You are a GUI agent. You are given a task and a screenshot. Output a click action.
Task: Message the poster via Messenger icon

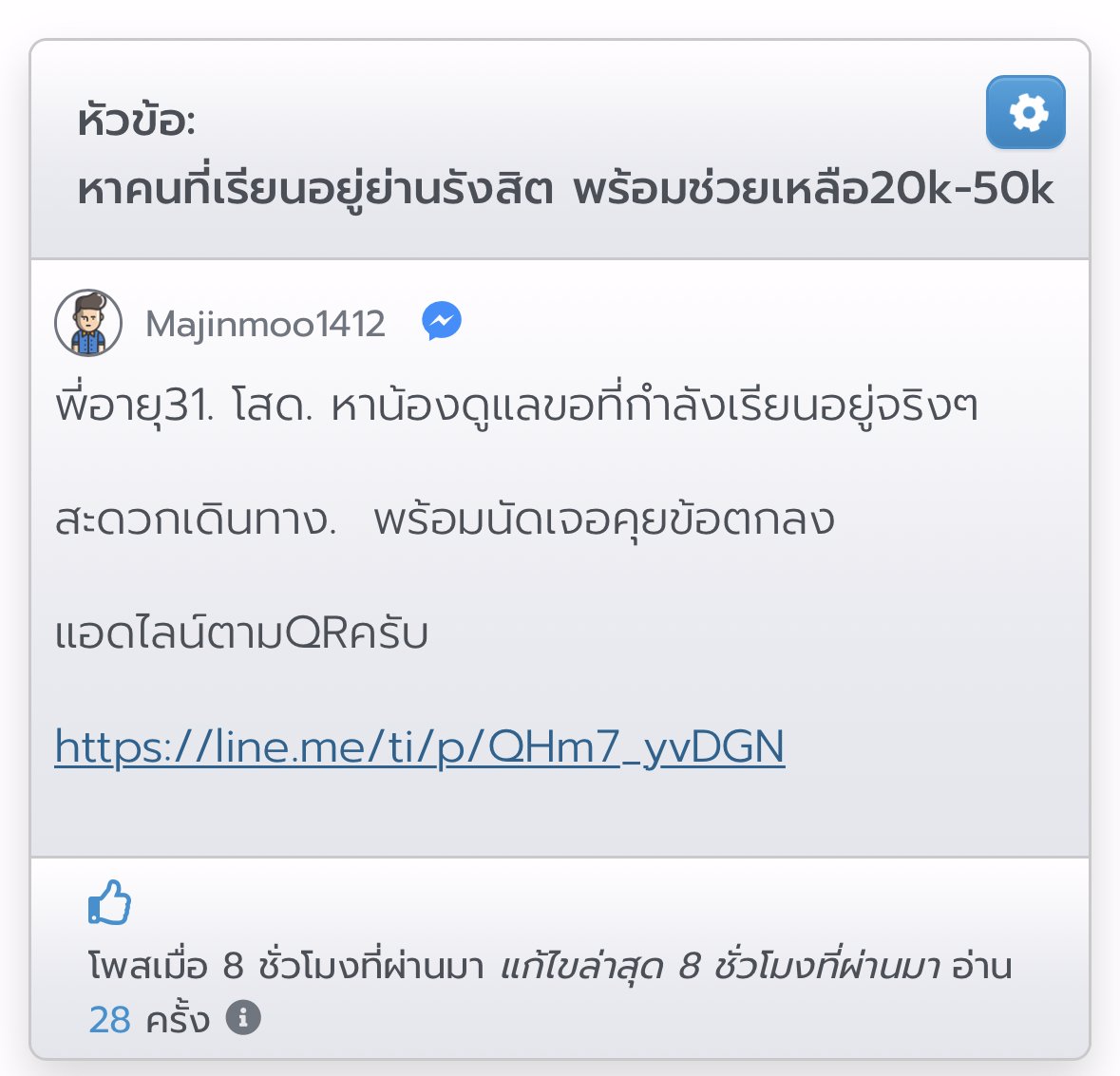(x=442, y=322)
